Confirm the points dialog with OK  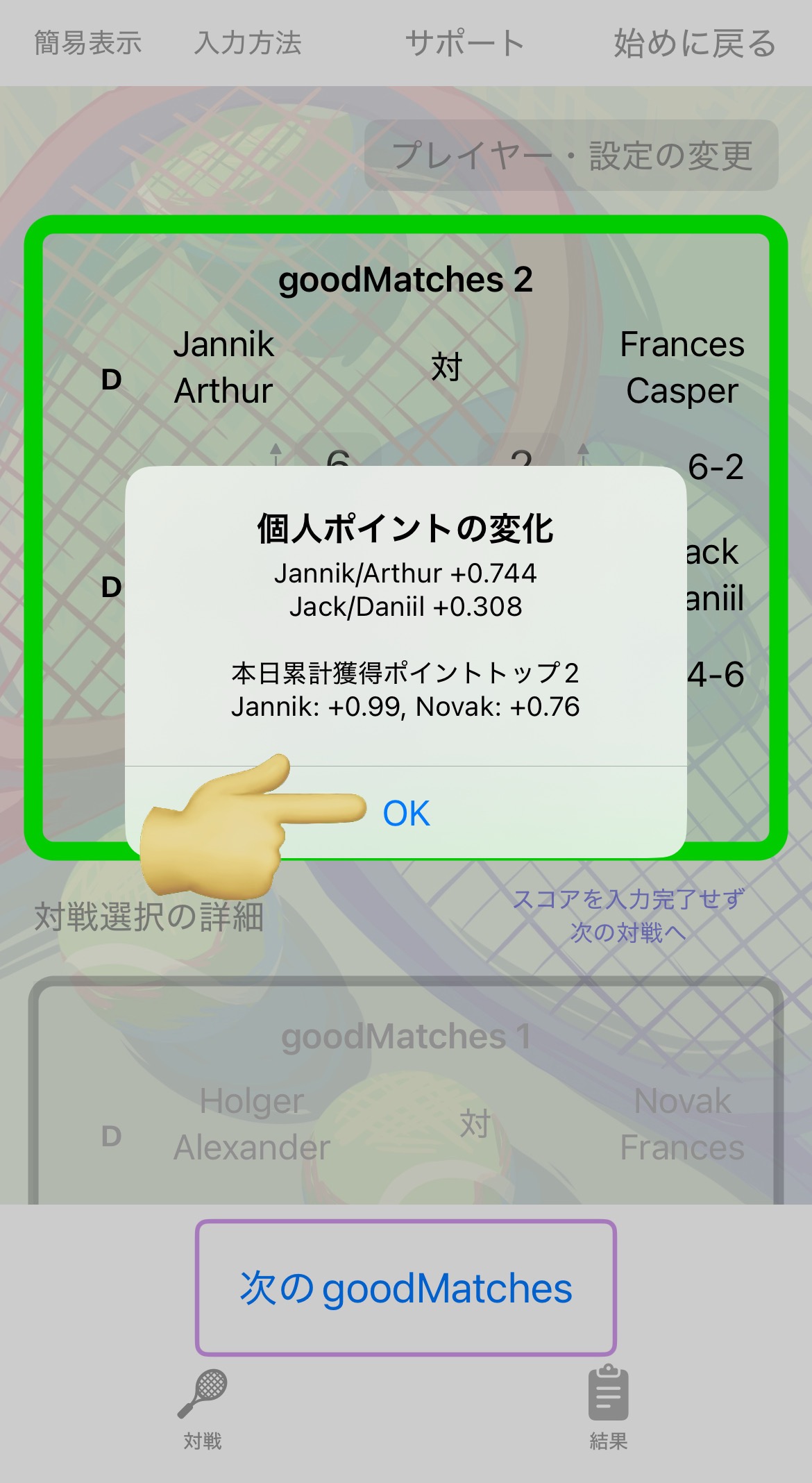click(406, 813)
